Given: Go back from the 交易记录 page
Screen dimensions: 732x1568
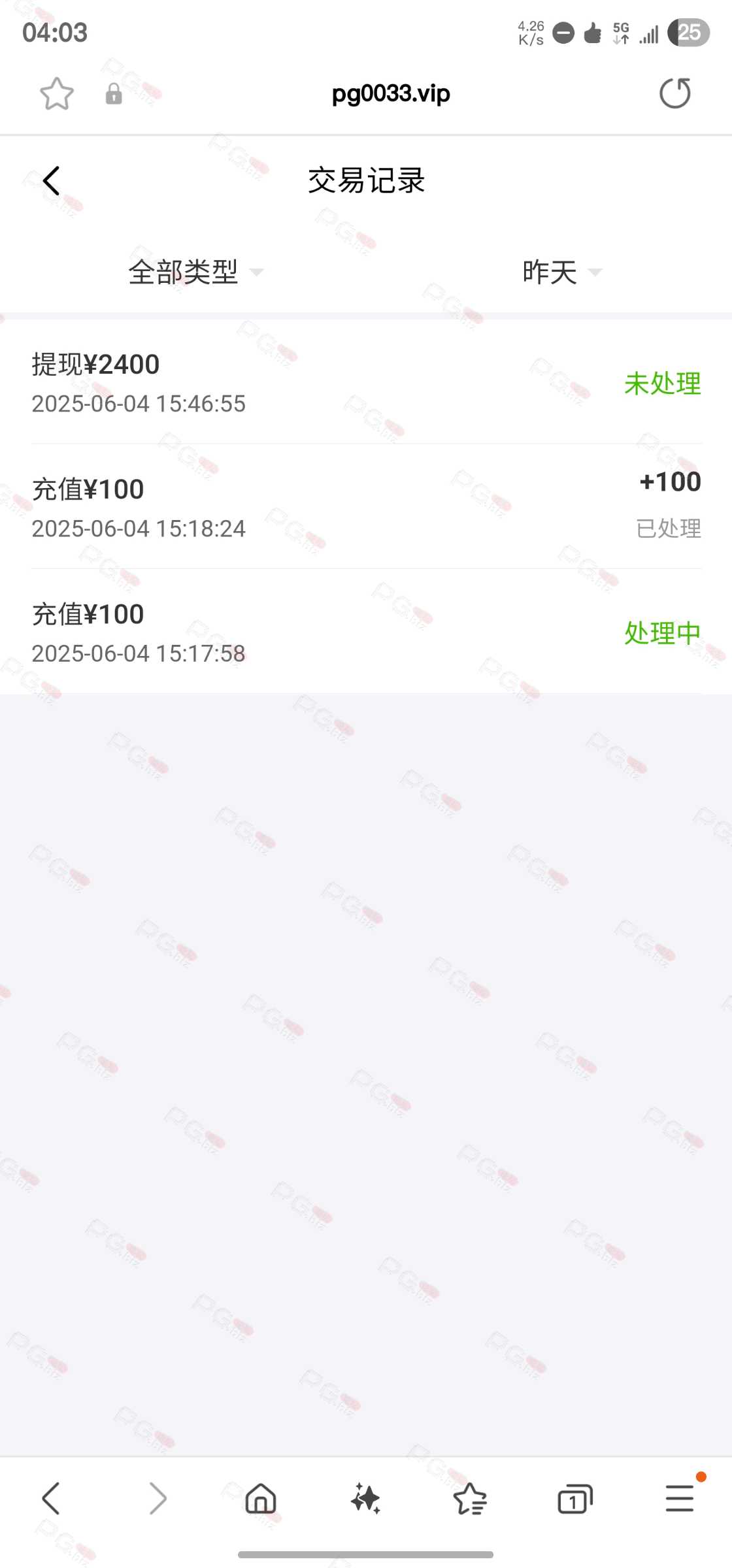Looking at the screenshot, I should (x=51, y=181).
